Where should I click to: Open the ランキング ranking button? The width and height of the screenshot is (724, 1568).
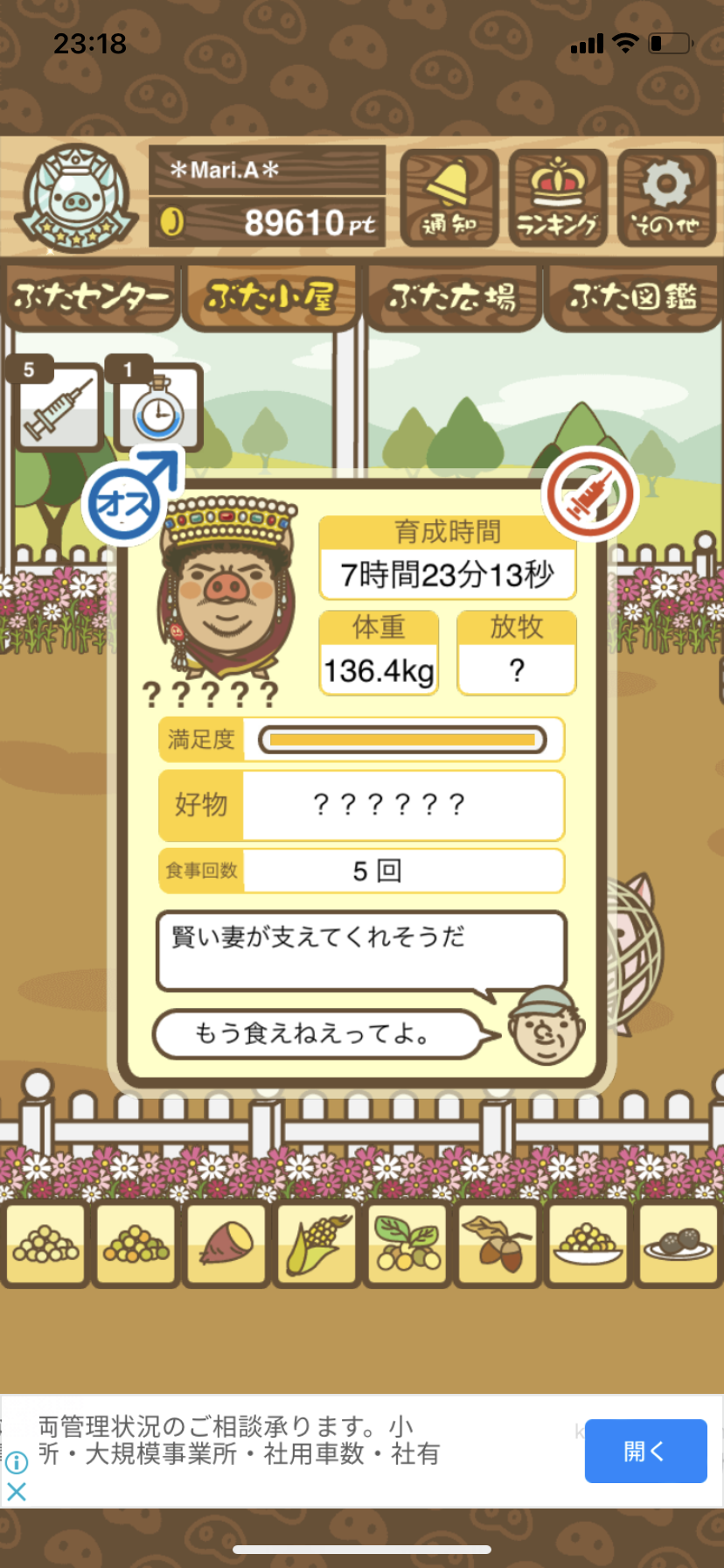click(x=558, y=198)
